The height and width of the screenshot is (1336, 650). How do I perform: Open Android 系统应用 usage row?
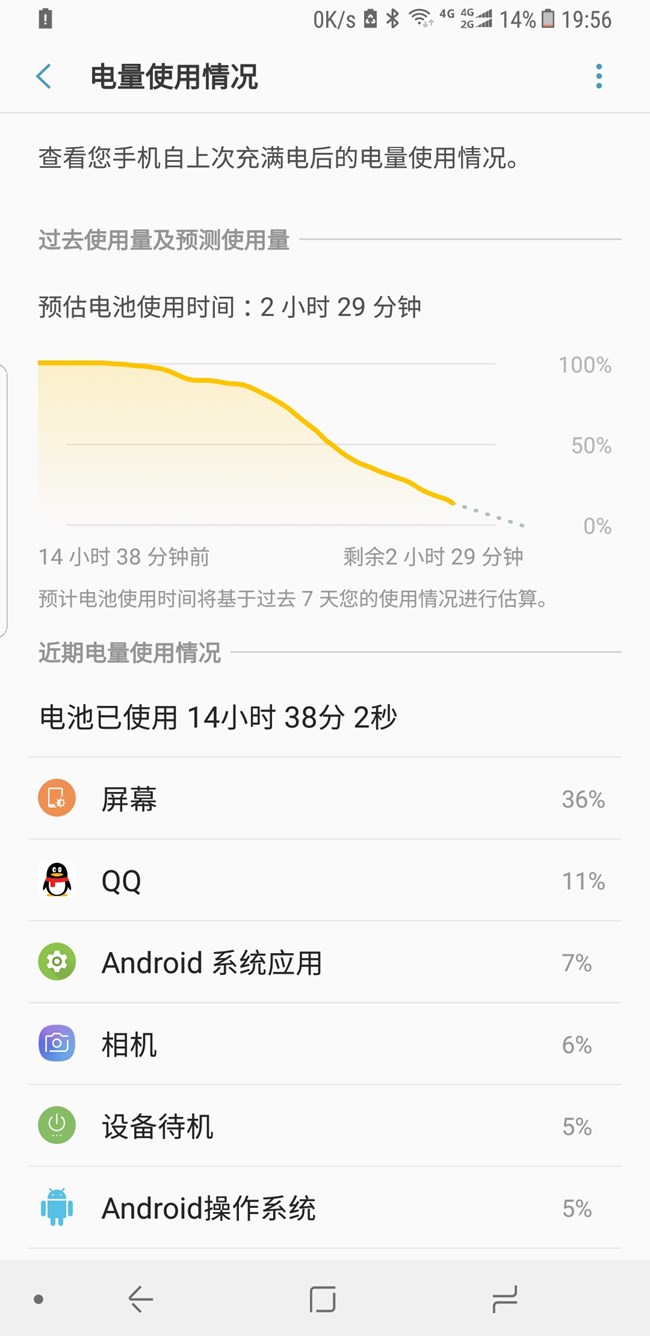[x=325, y=963]
